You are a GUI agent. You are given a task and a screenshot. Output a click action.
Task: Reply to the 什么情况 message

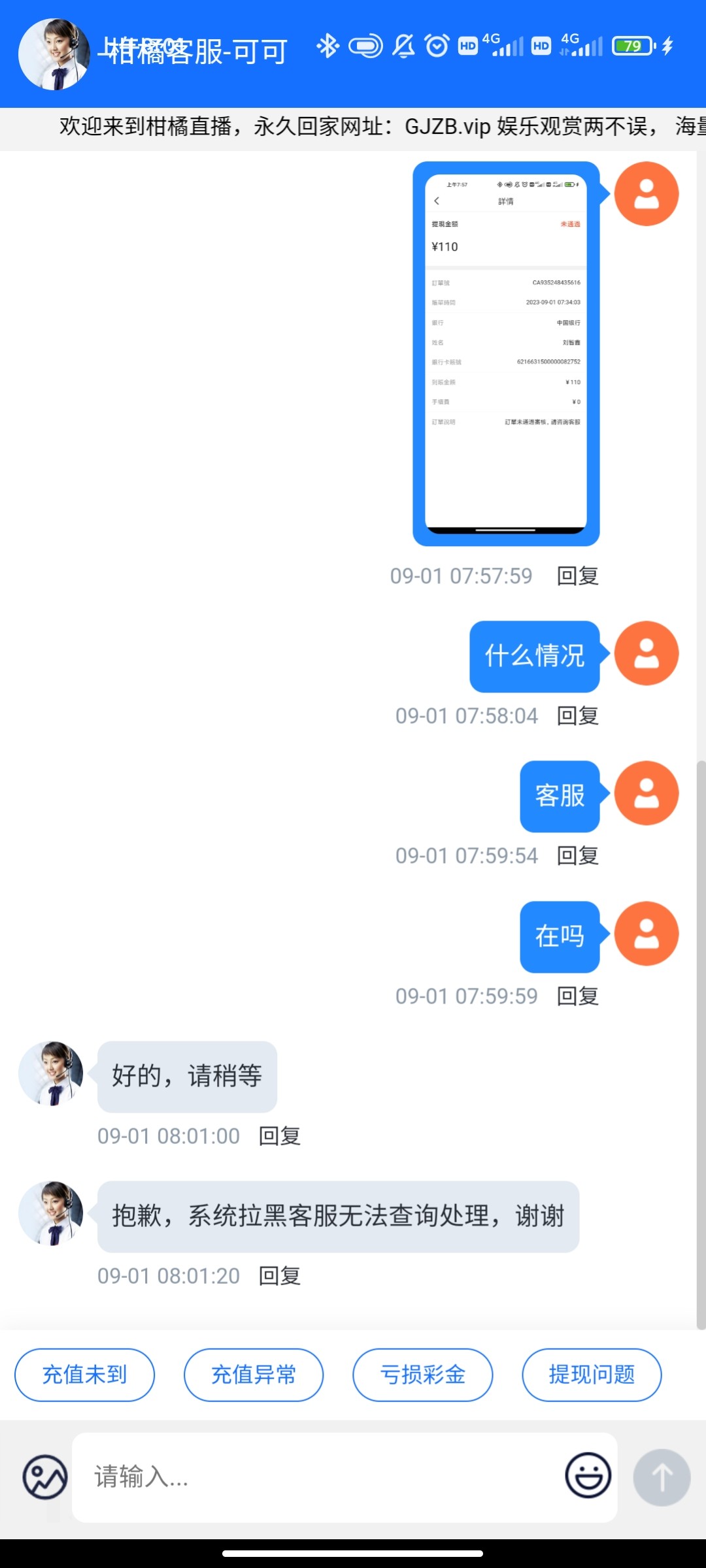pyautogui.click(x=578, y=716)
